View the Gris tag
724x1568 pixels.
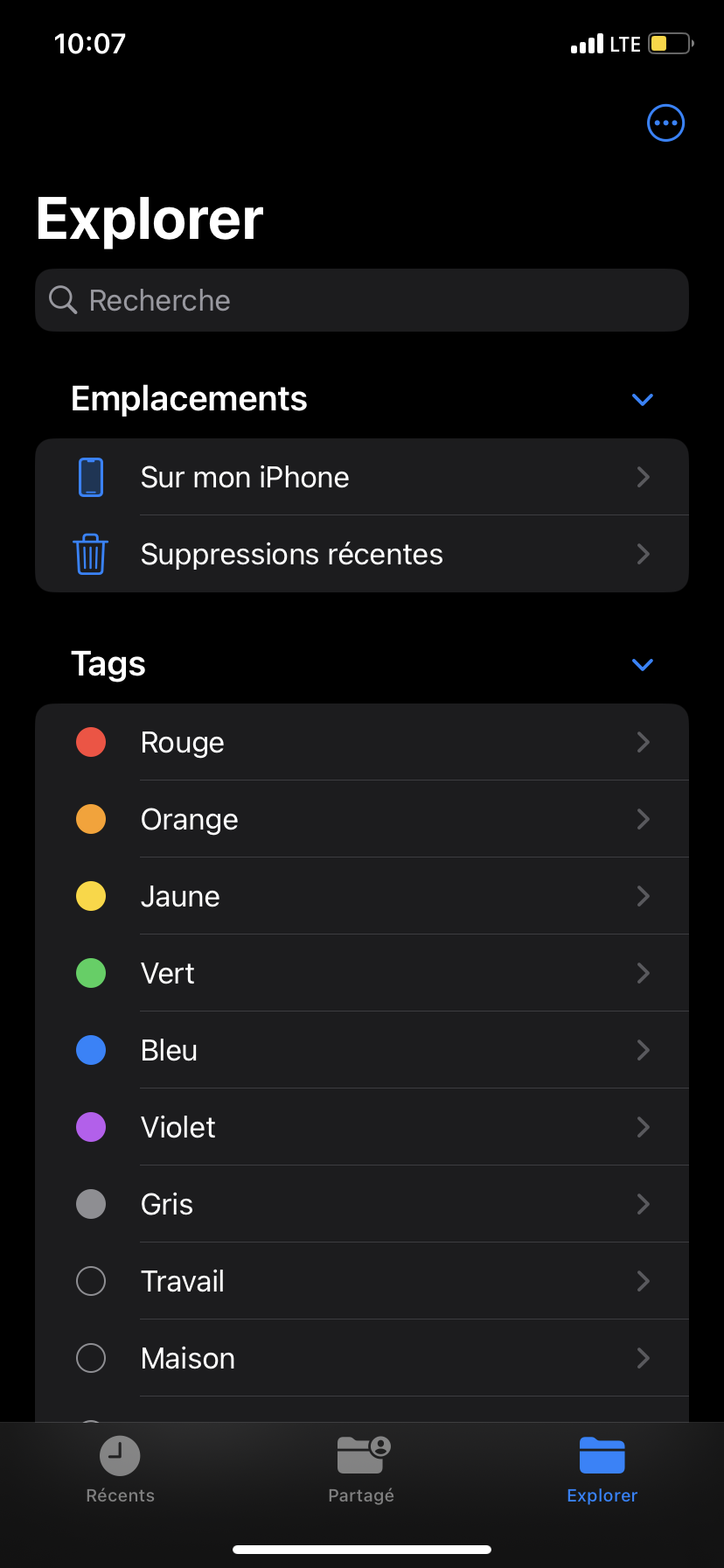click(x=362, y=1204)
